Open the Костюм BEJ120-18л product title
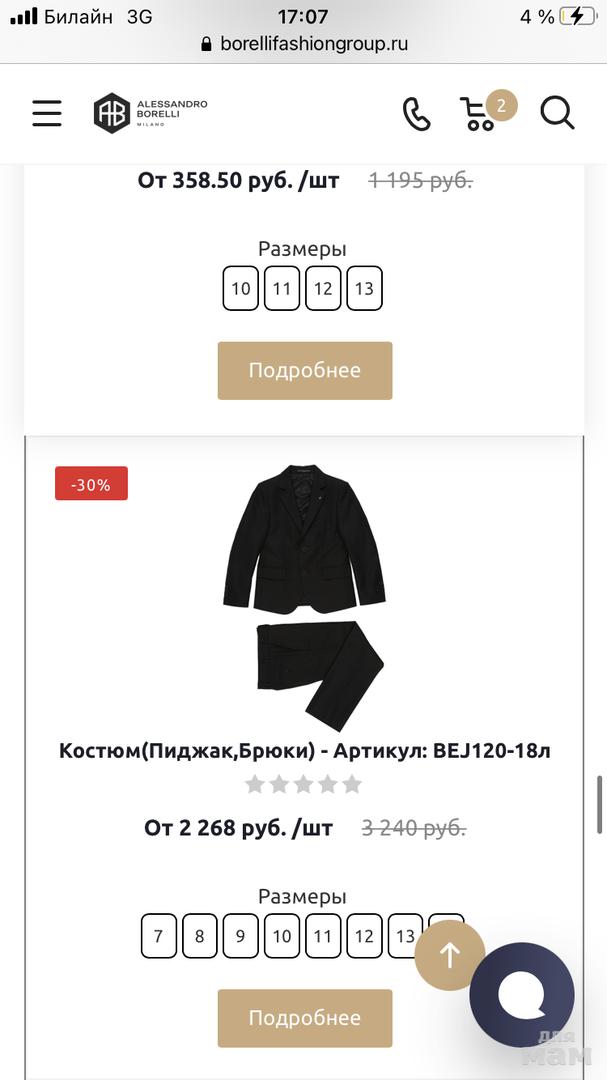 (304, 750)
